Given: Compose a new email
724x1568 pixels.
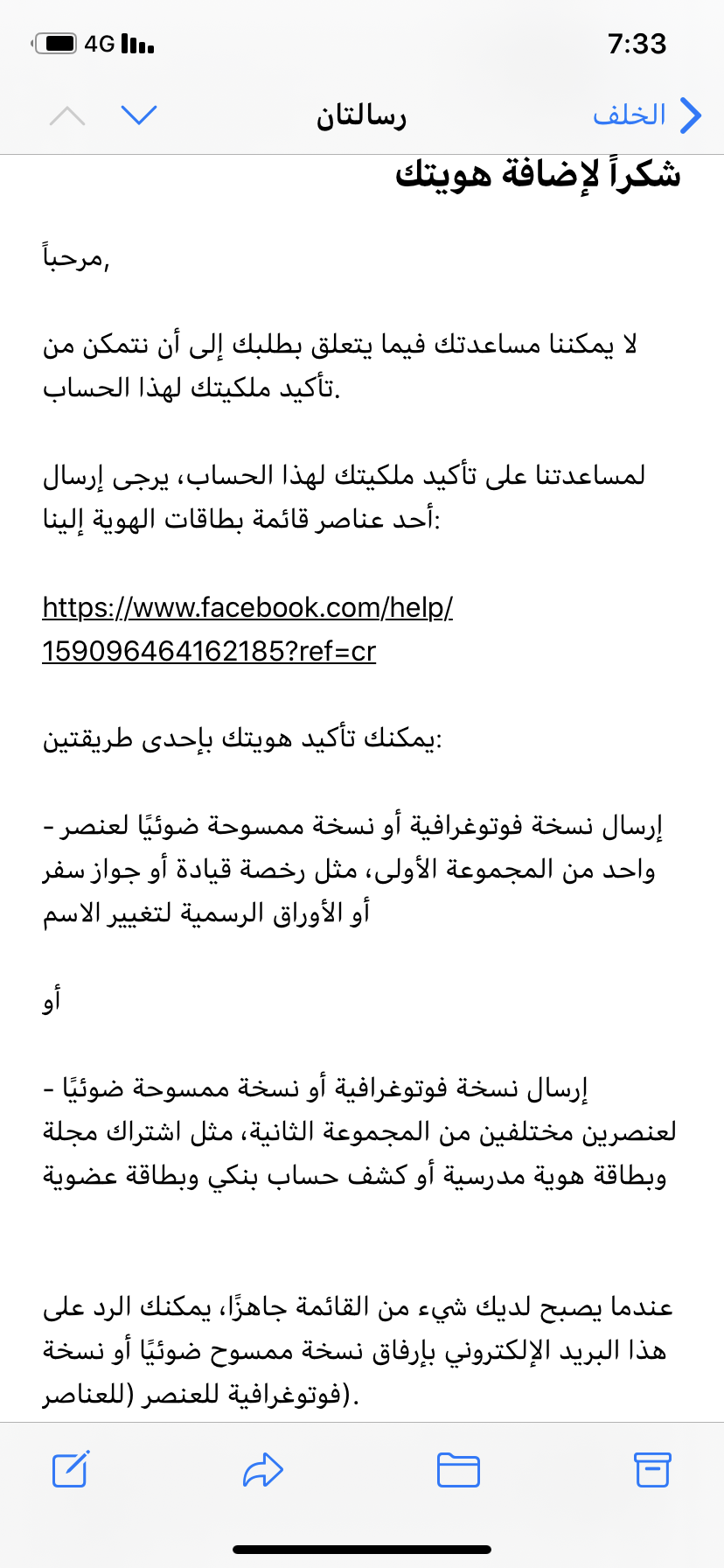Looking at the screenshot, I should coord(70,1469).
